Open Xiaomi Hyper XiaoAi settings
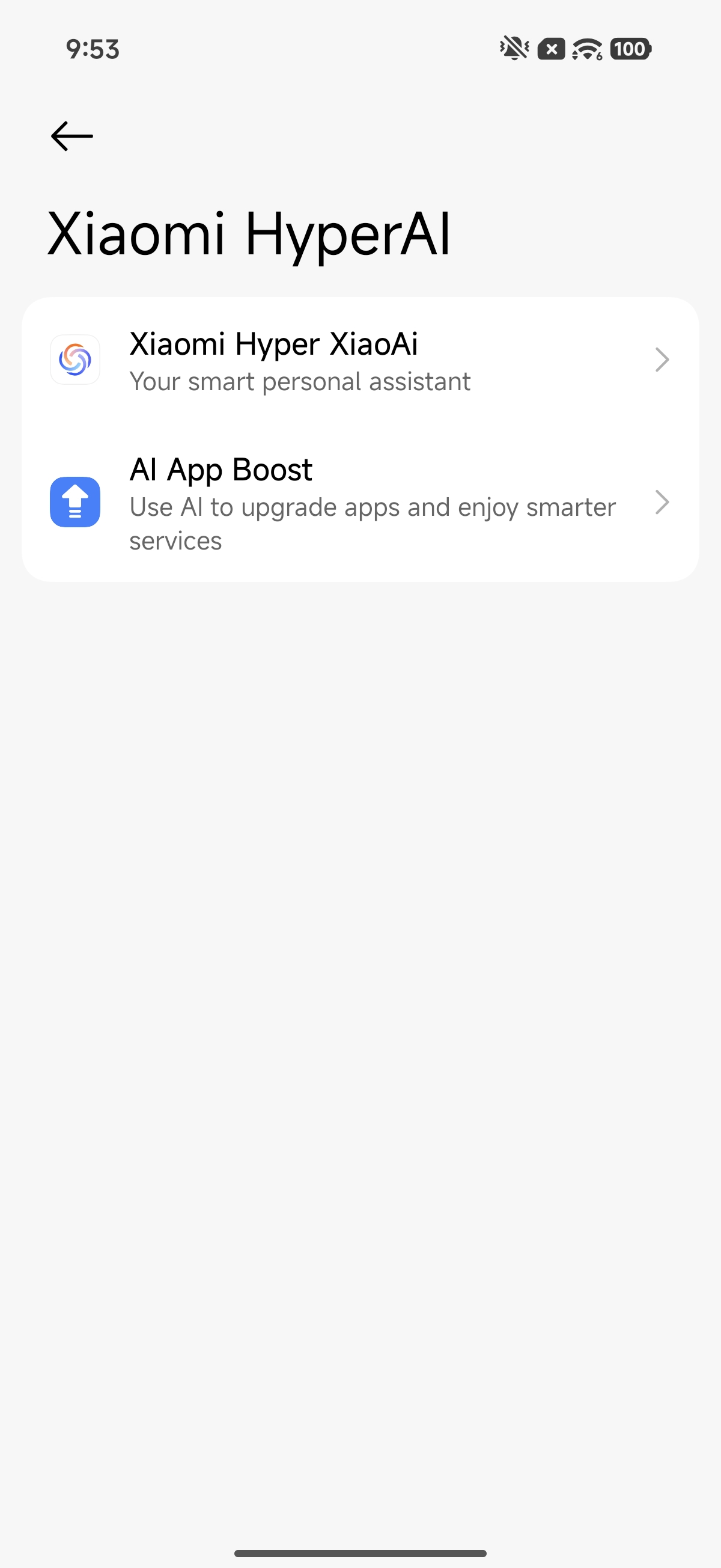Viewport: 721px width, 1568px height. (359, 360)
